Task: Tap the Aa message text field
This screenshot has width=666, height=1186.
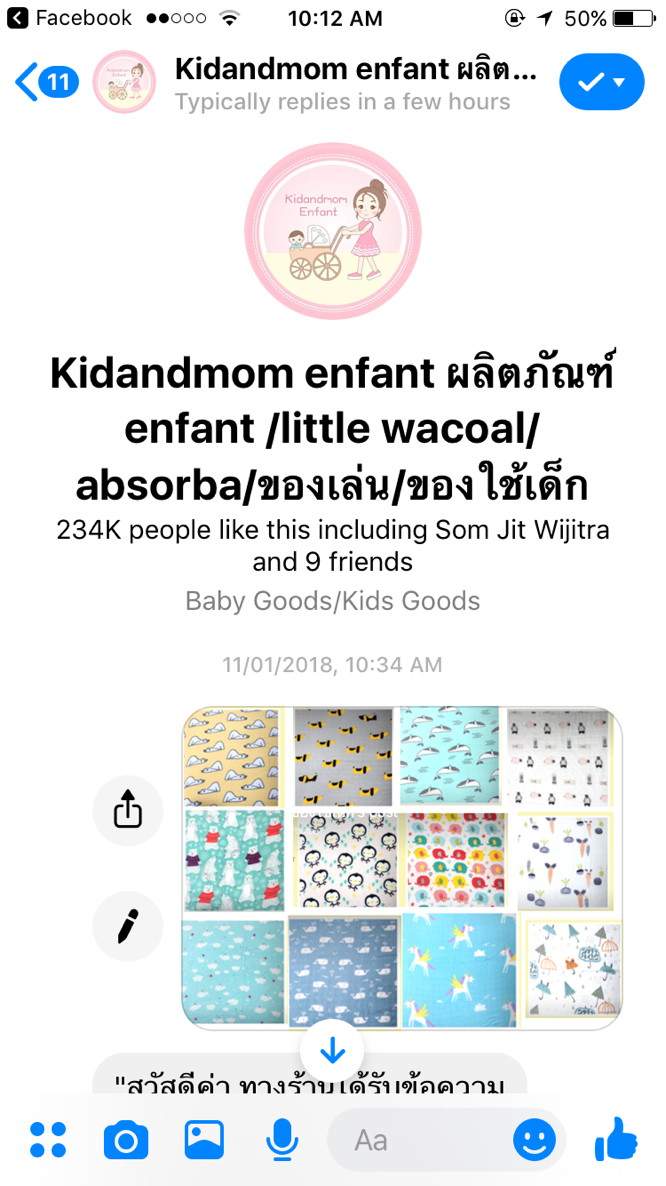Action: (x=420, y=1139)
